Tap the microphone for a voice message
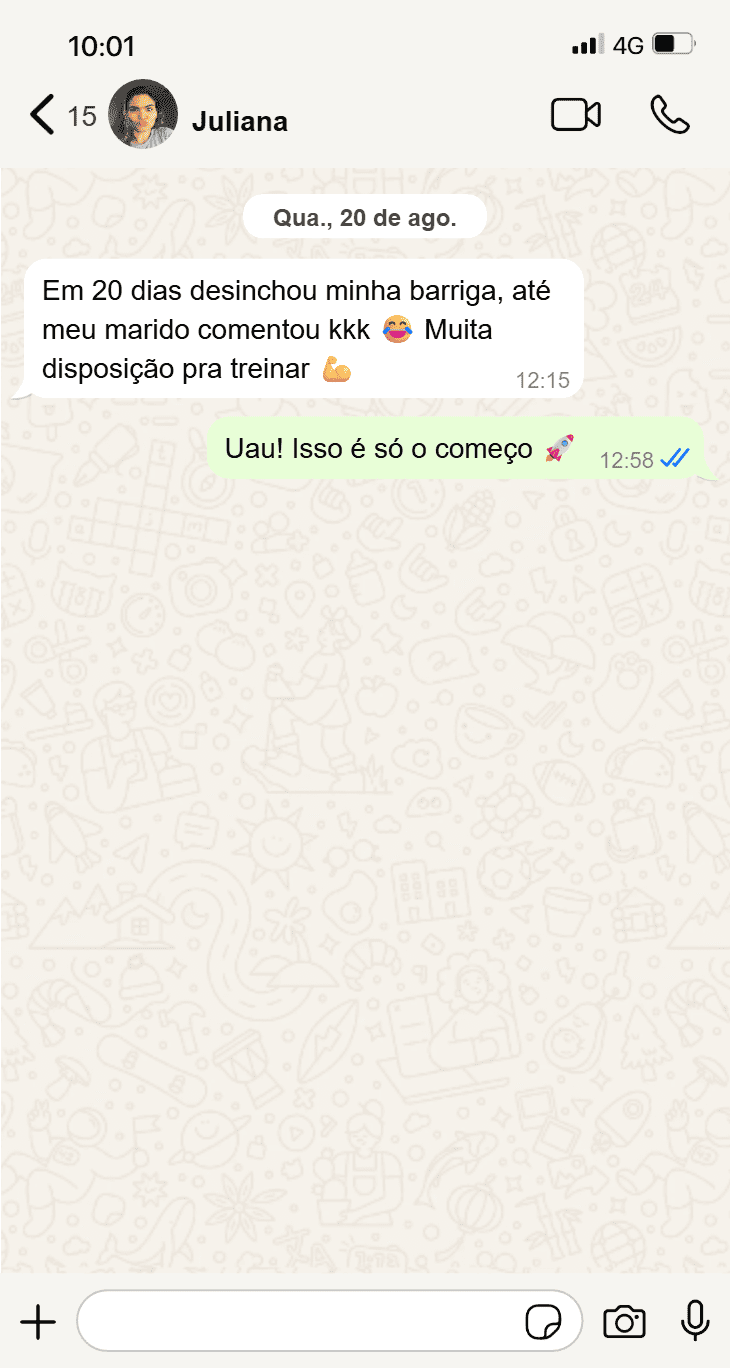 (x=695, y=1321)
